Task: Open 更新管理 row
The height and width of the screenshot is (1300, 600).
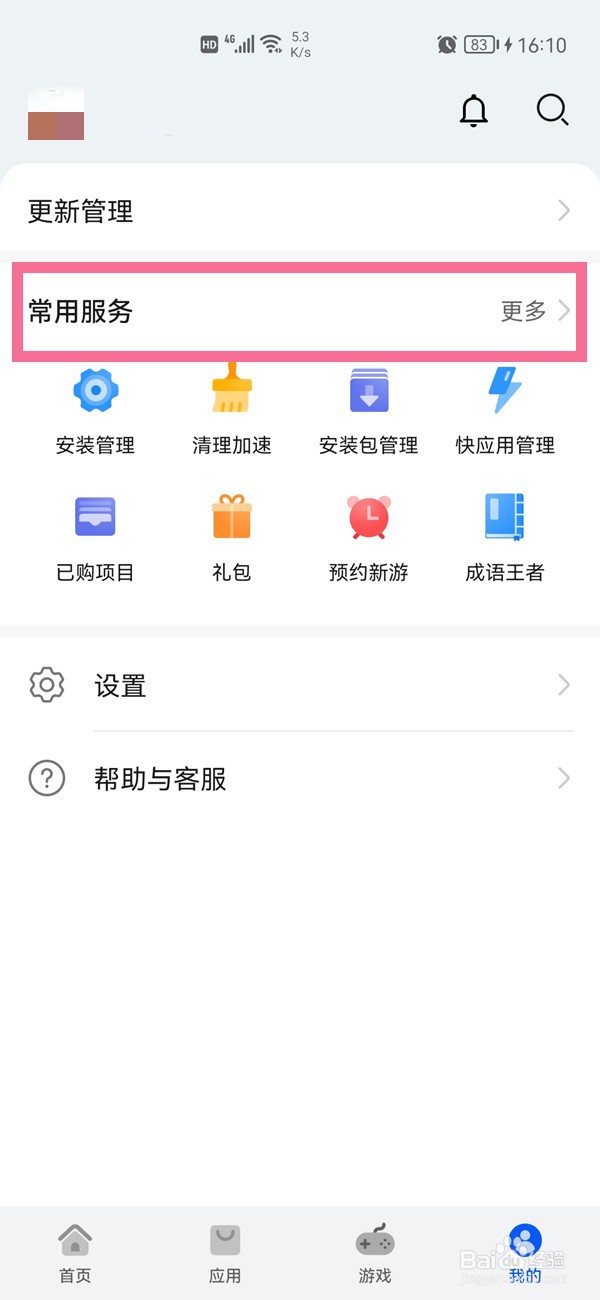Action: (x=300, y=211)
